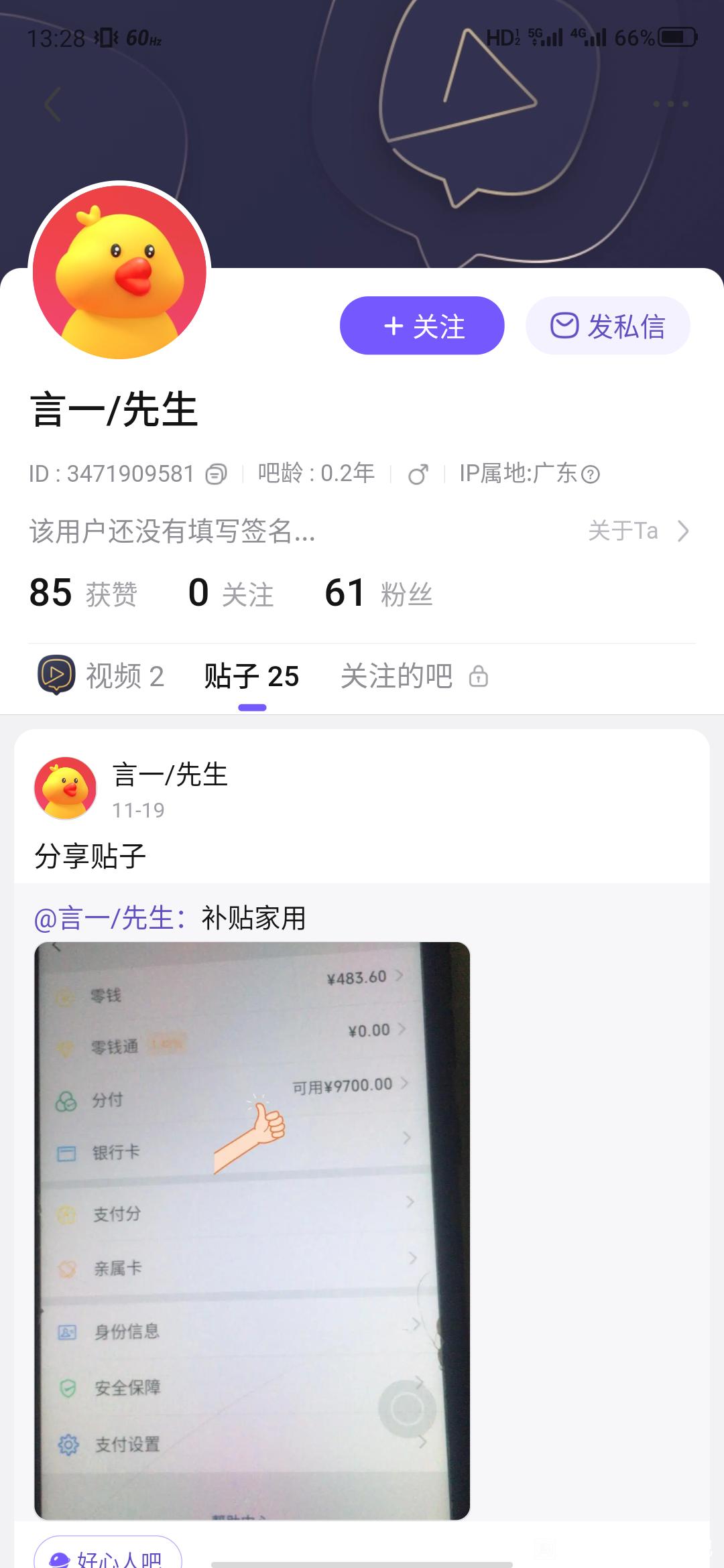Send a private message via 发私信
Screen dimensions: 724x1568
click(x=607, y=326)
